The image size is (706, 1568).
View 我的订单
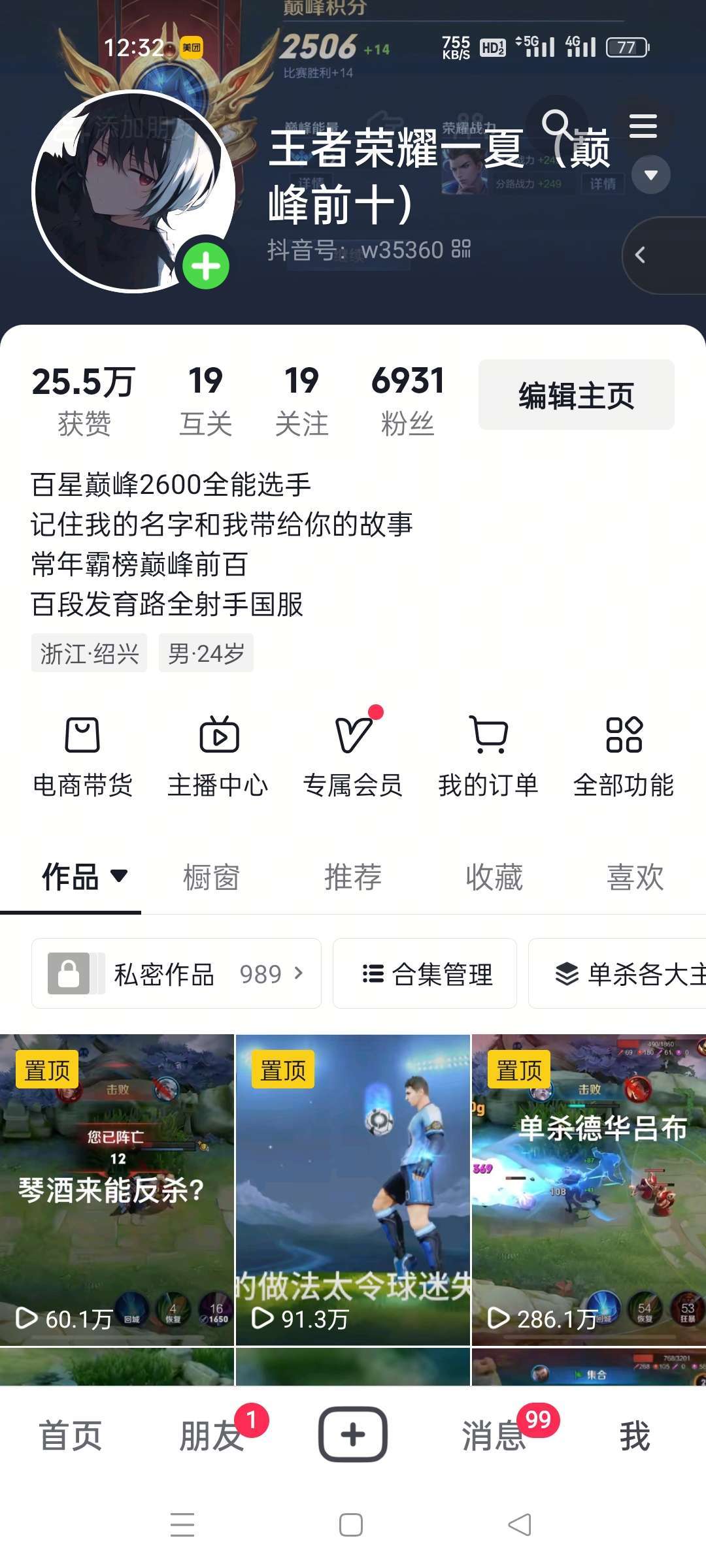tap(488, 757)
